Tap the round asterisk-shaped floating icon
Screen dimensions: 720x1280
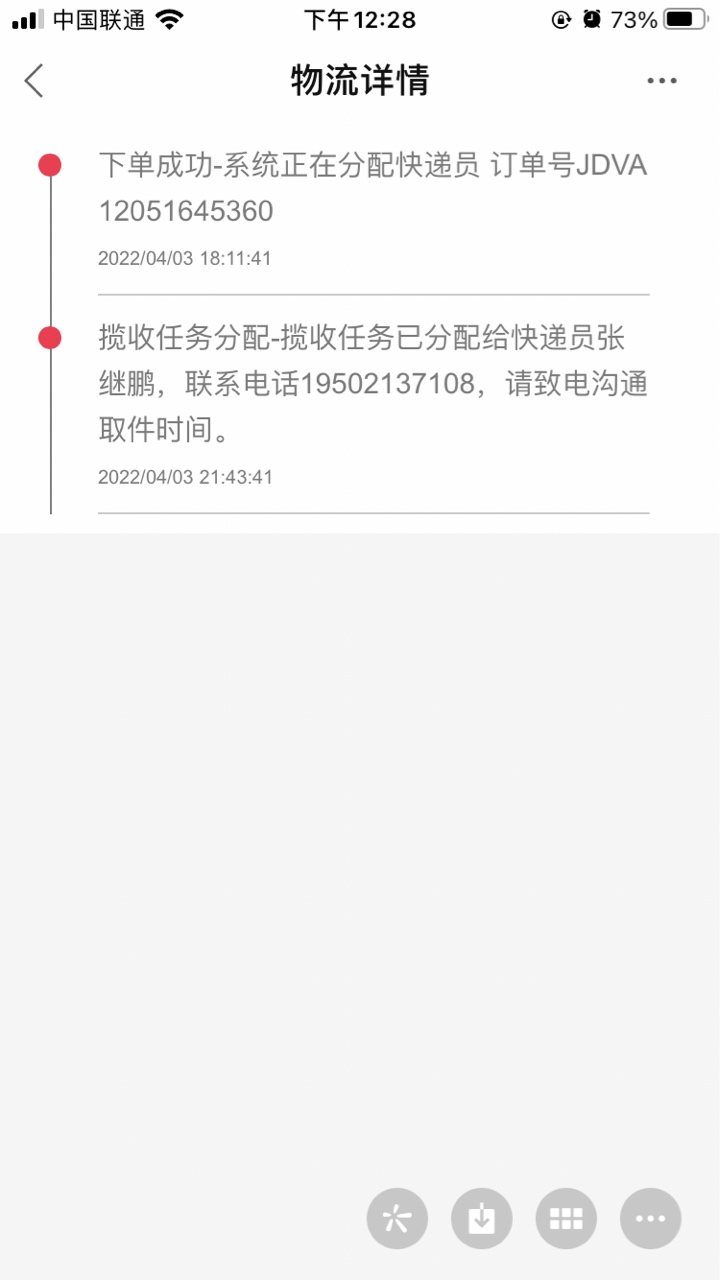point(397,1219)
